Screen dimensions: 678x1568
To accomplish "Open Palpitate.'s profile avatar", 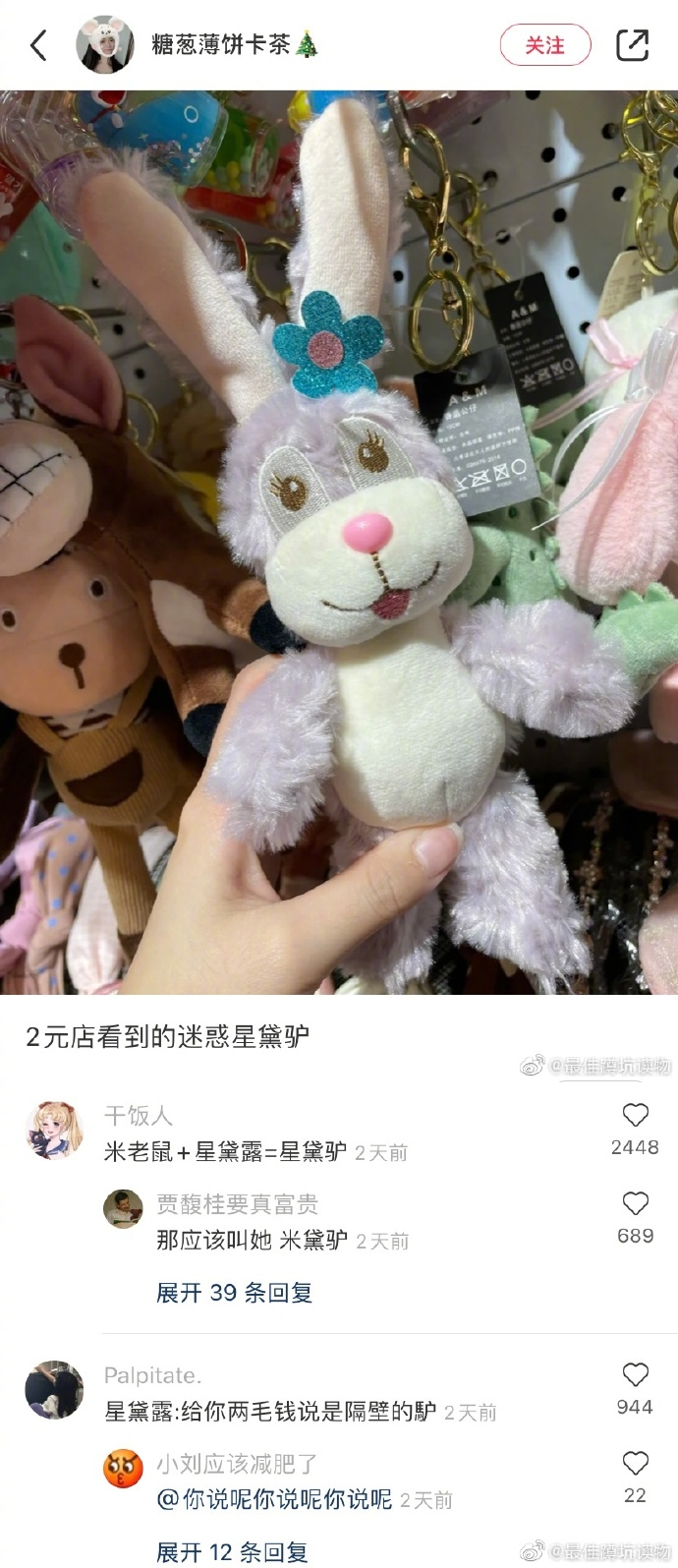I will (54, 1390).
